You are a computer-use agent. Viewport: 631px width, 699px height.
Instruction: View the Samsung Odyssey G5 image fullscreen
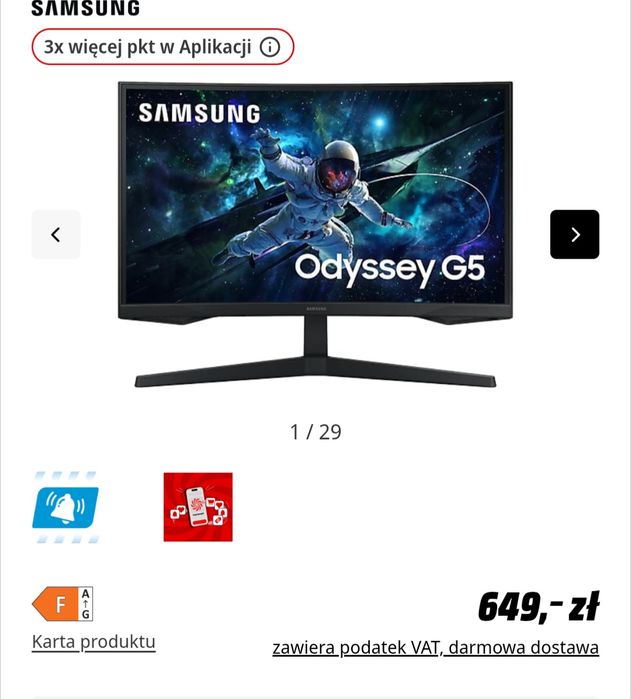(315, 235)
